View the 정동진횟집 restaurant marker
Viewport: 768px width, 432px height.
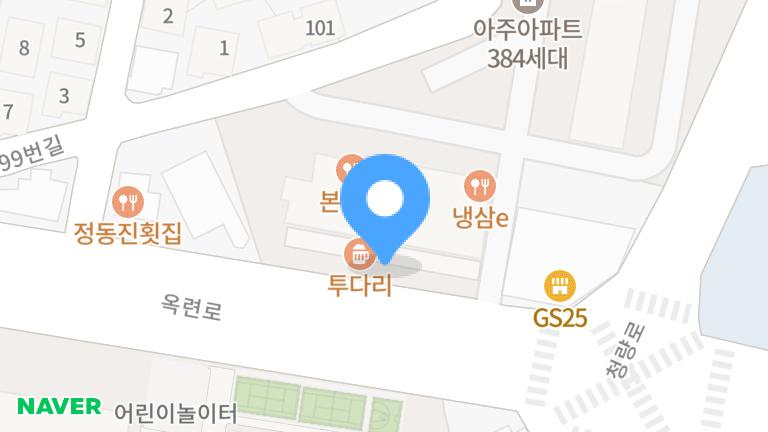click(128, 203)
